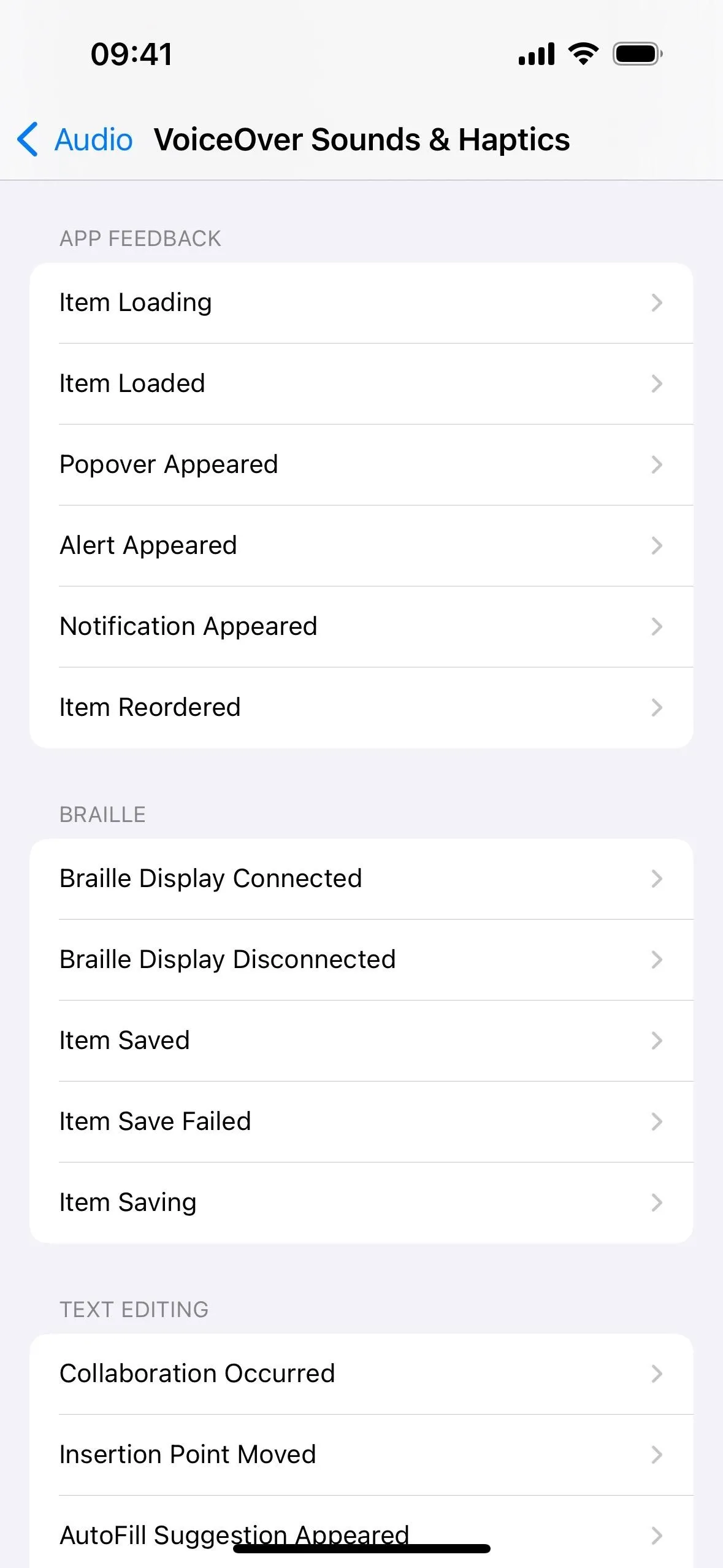Open Item Reordered settings
Viewport: 723px width, 1568px height.
[x=361, y=708]
